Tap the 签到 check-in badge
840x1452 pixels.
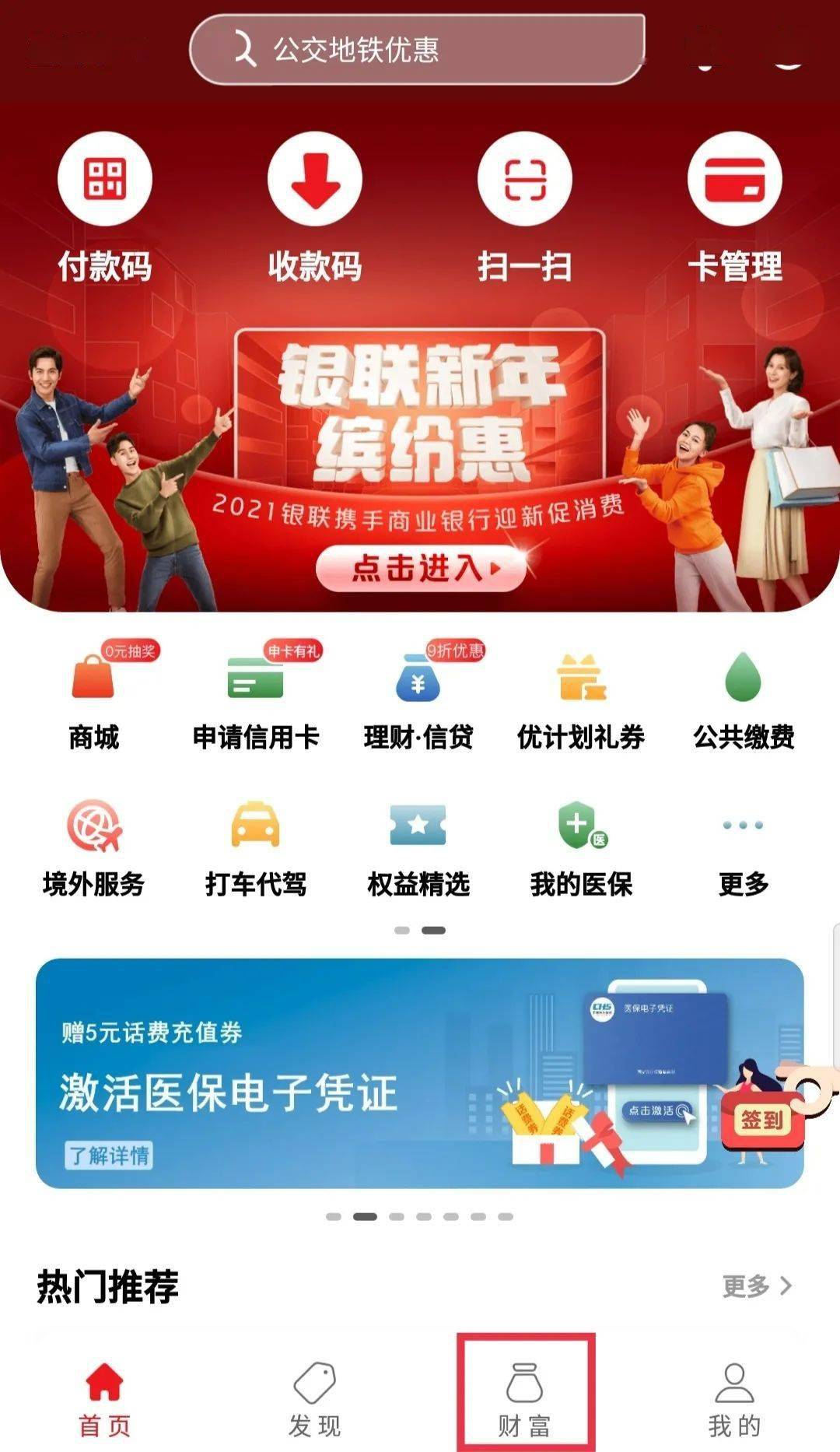(x=762, y=1121)
